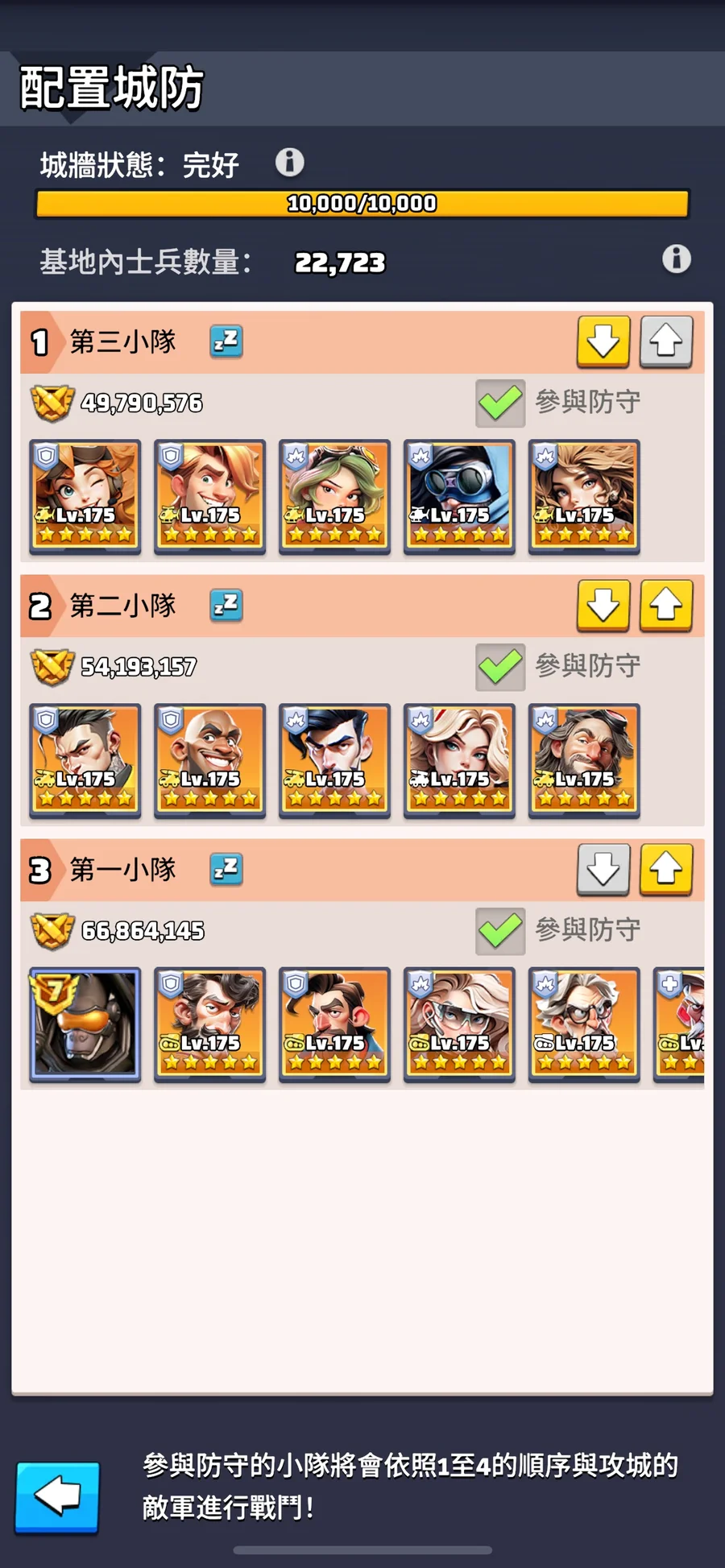Open info icon for 基地內士兵數量

(x=676, y=259)
